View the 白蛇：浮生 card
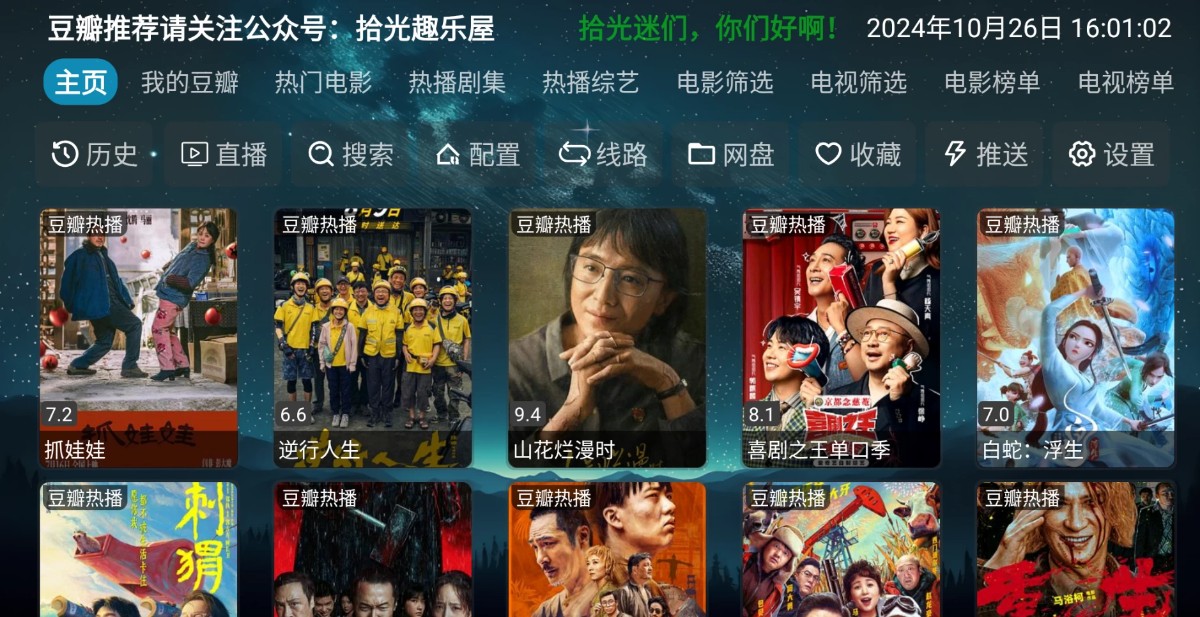This screenshot has width=1200, height=617. coord(1075,337)
